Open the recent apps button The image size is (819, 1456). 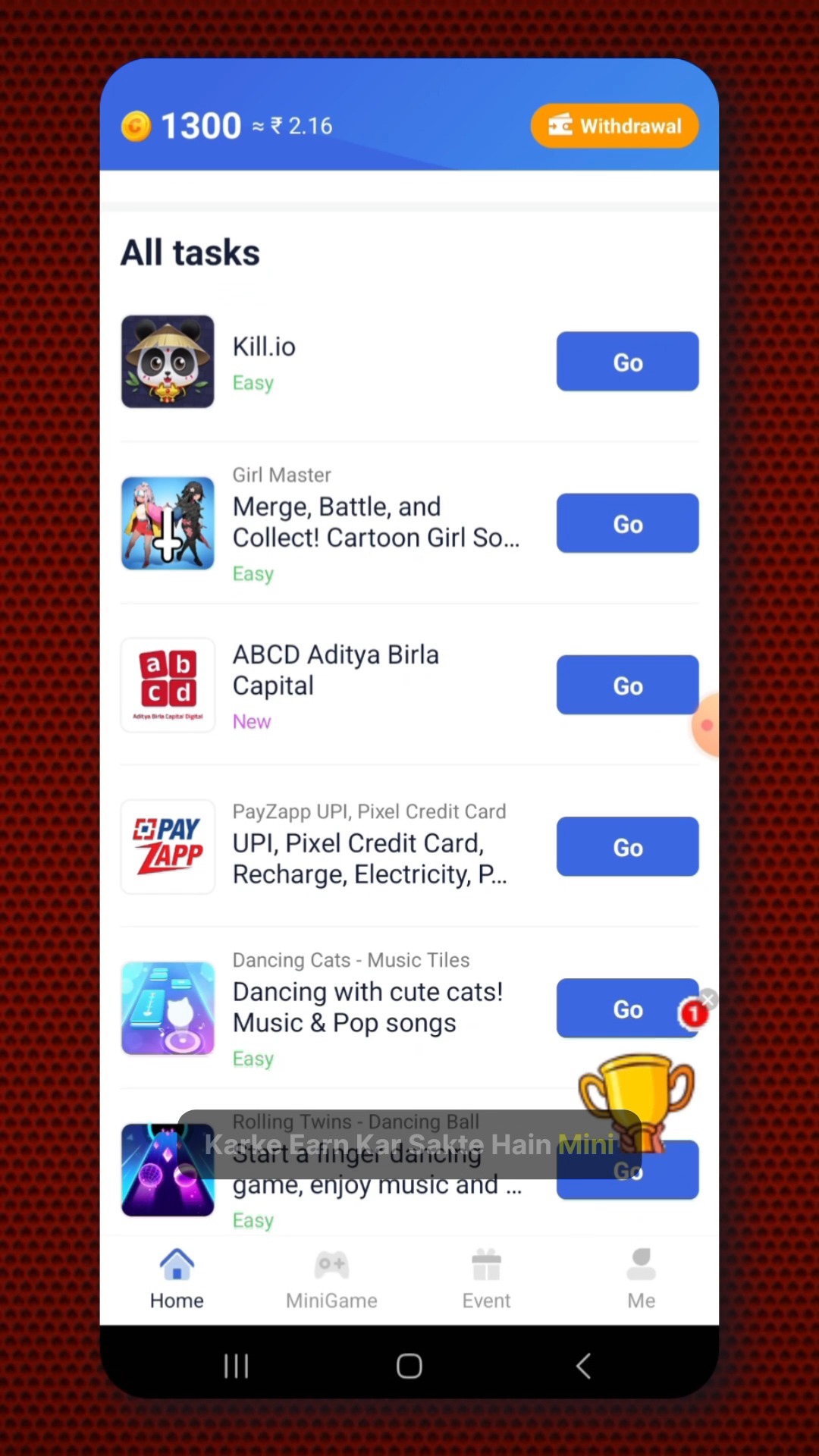(236, 1367)
